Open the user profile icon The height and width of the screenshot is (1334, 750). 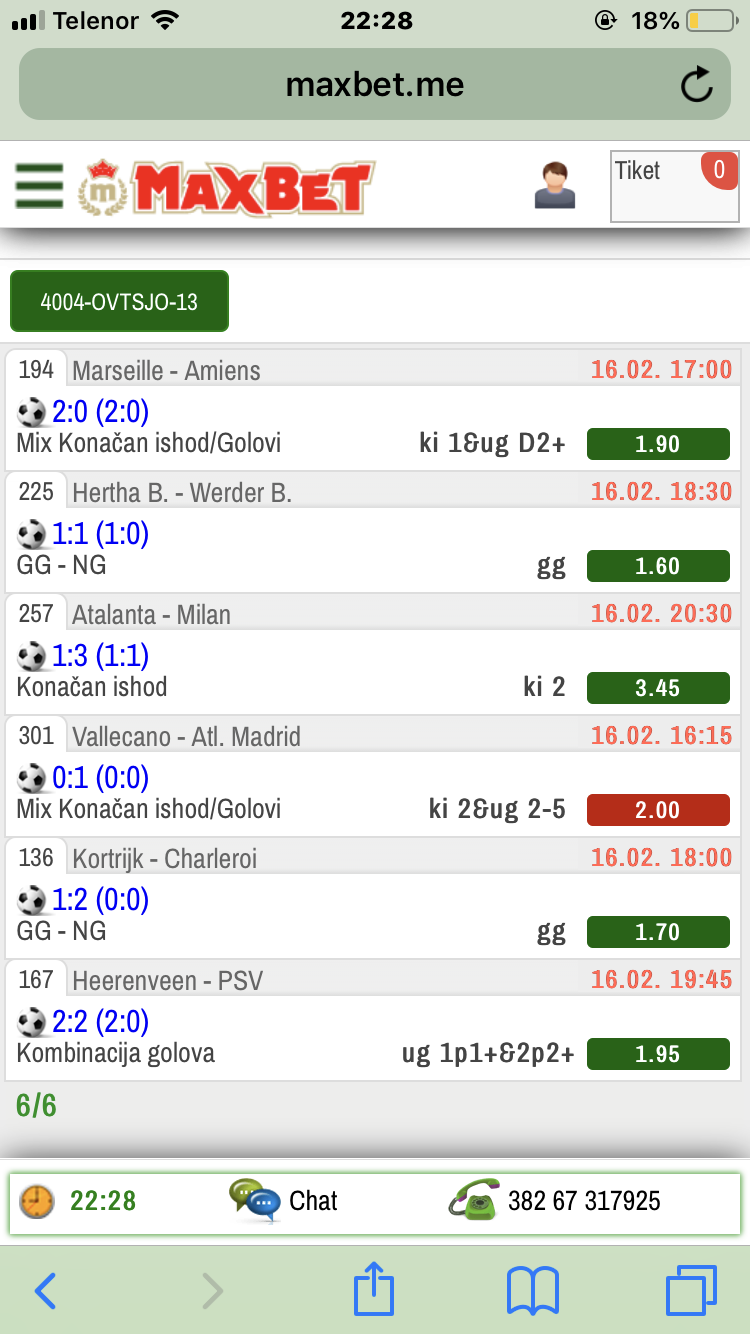tap(555, 185)
